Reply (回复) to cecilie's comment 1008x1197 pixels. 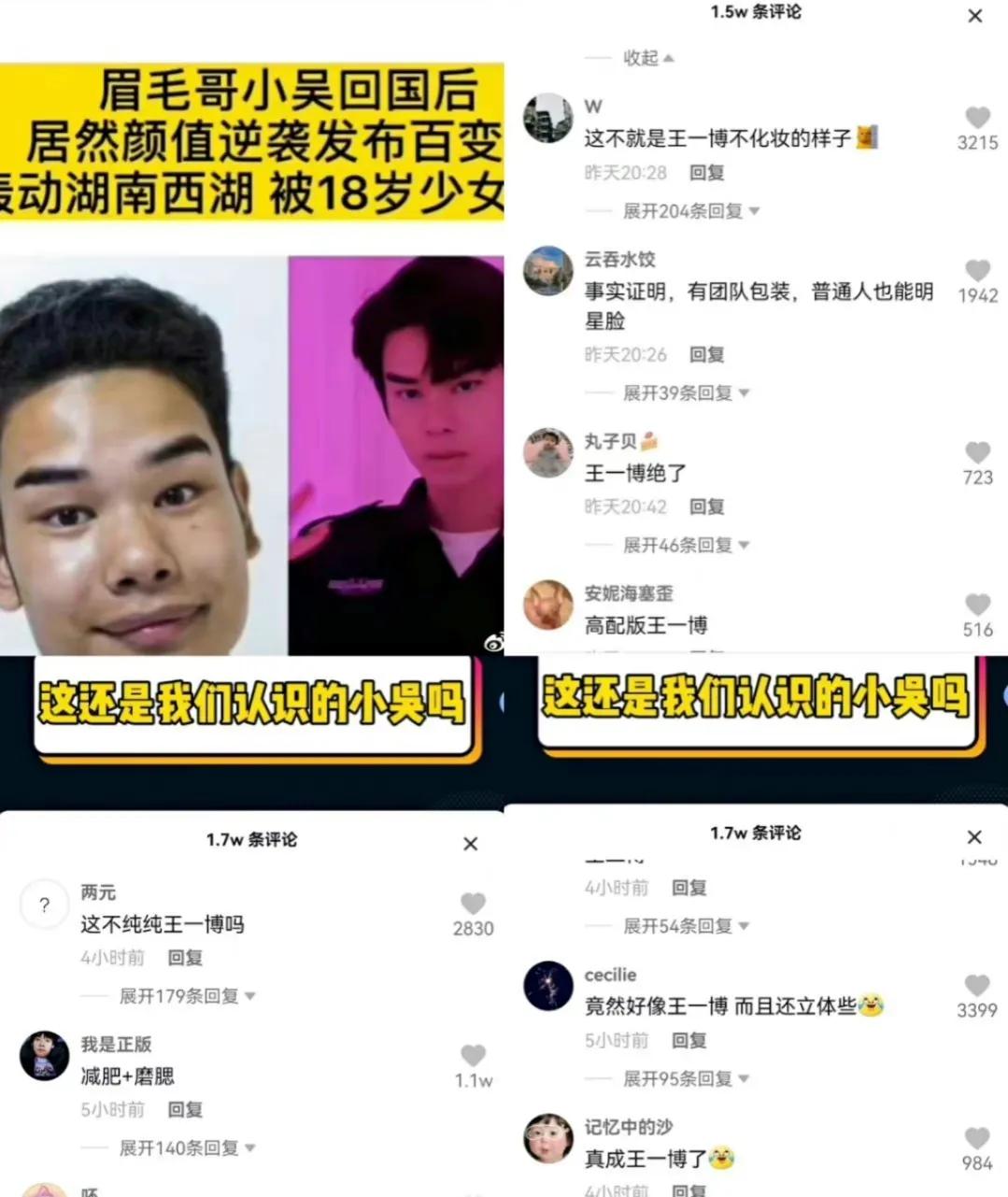[689, 1041]
